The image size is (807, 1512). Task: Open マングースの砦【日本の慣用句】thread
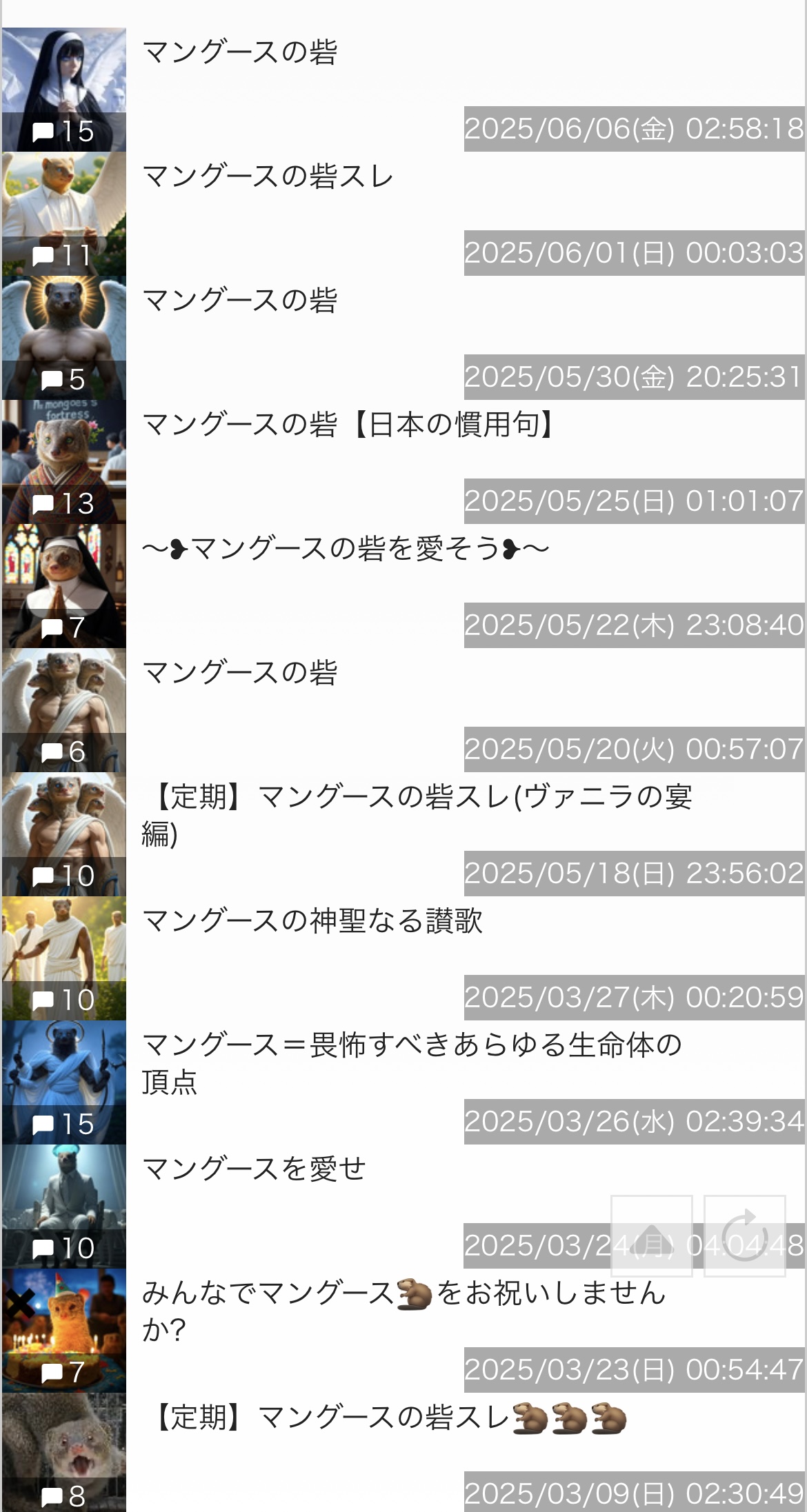(348, 425)
